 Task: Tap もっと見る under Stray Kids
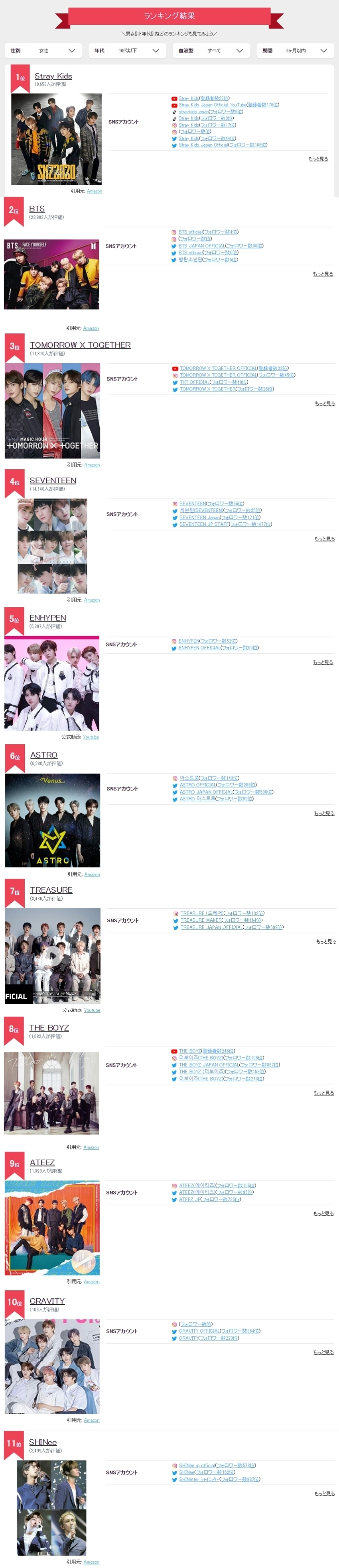click(317, 159)
